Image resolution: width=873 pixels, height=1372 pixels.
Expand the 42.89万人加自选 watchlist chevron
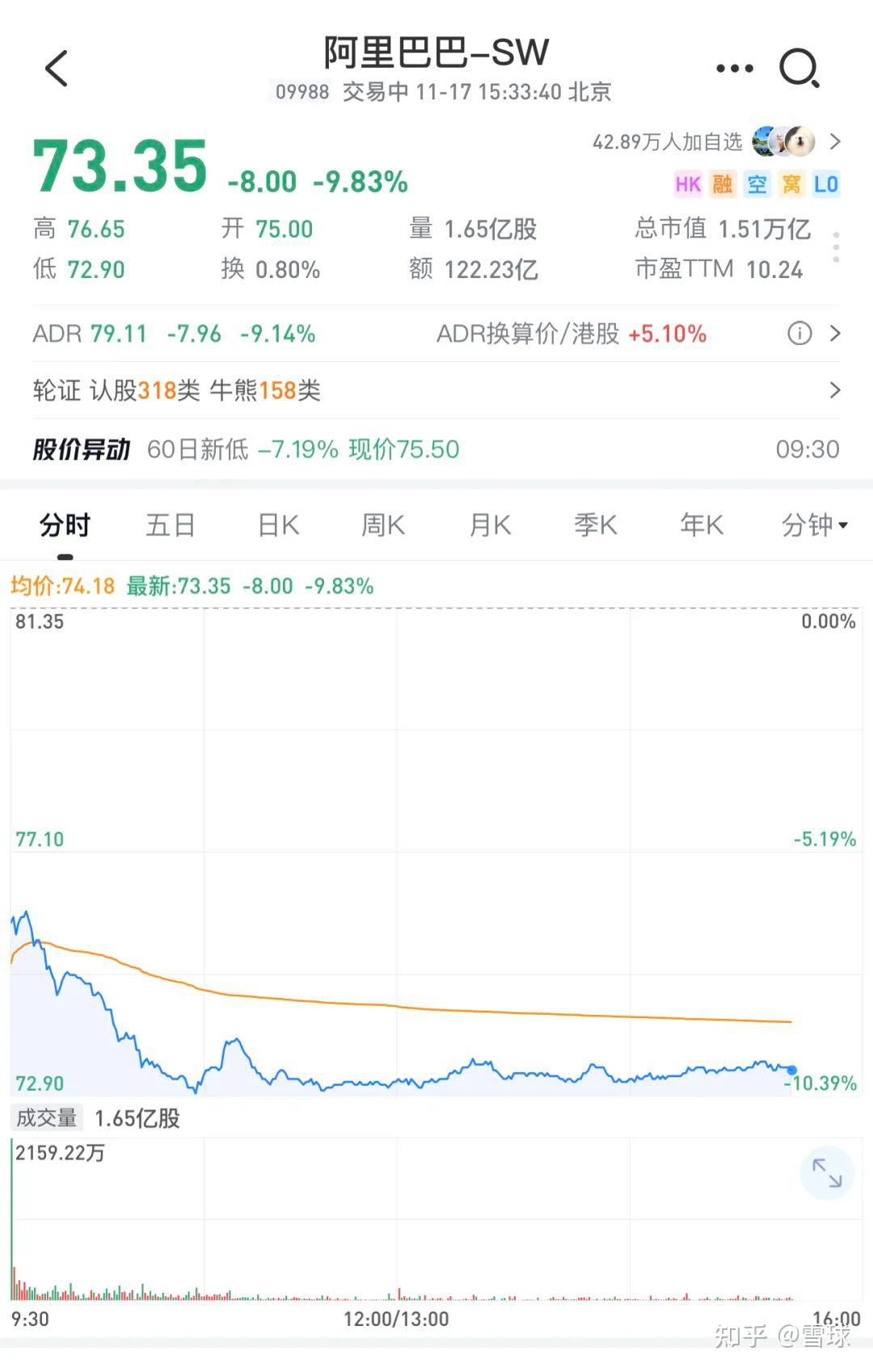[x=837, y=141]
